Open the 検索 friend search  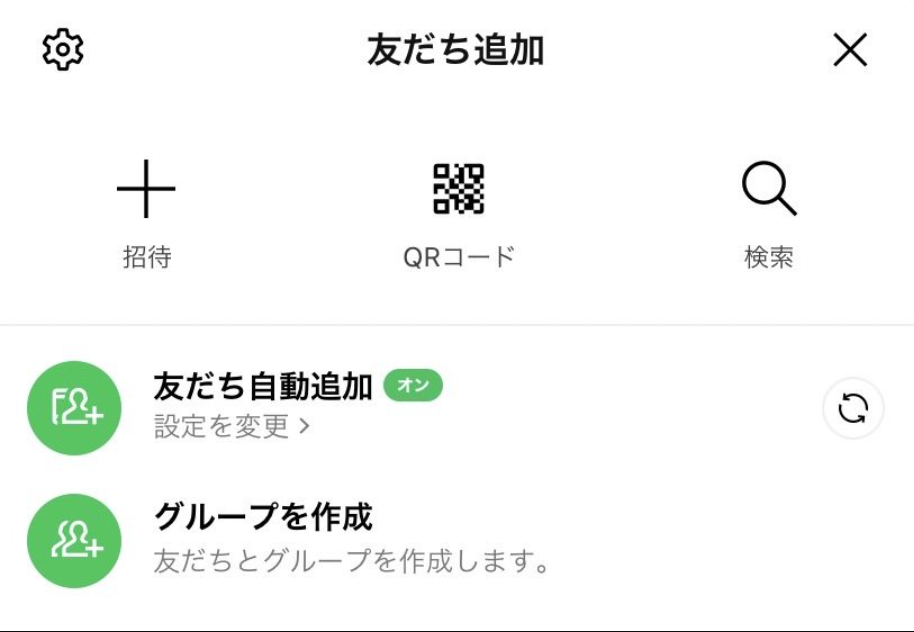pos(768,212)
